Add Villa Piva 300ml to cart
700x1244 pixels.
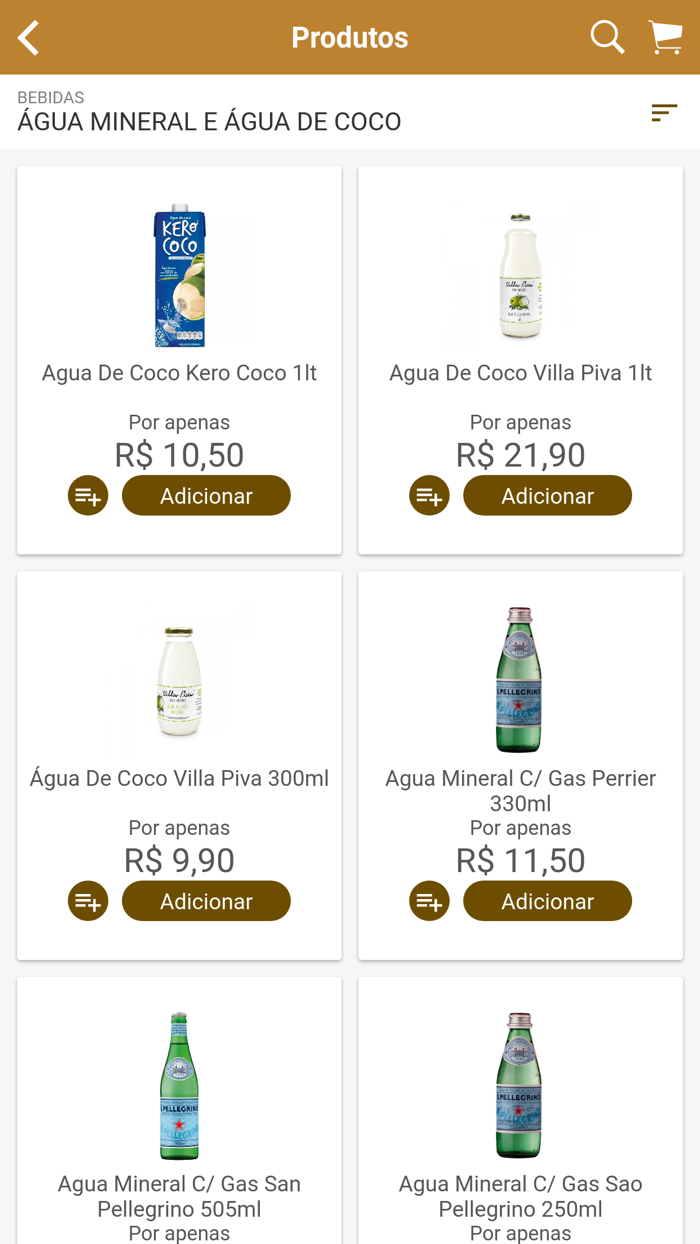(x=206, y=901)
